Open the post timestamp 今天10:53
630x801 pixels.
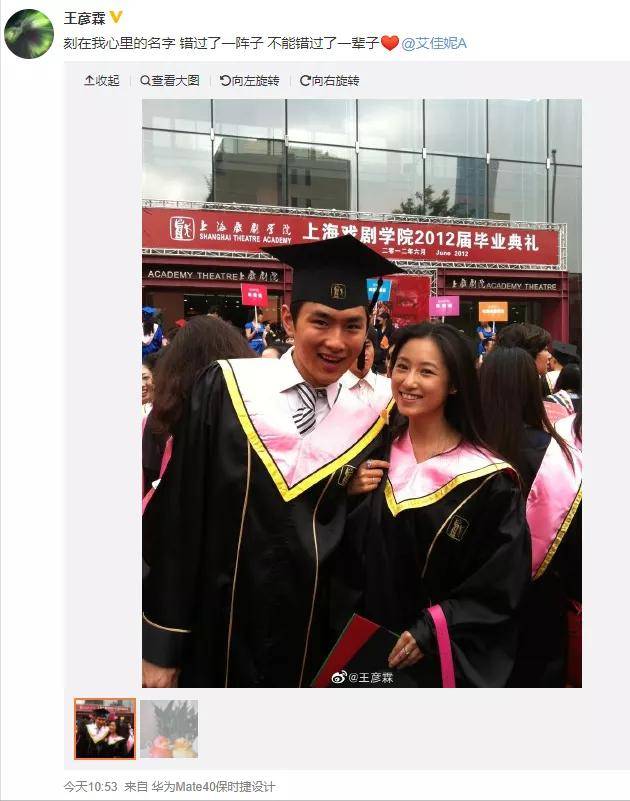(x=90, y=787)
